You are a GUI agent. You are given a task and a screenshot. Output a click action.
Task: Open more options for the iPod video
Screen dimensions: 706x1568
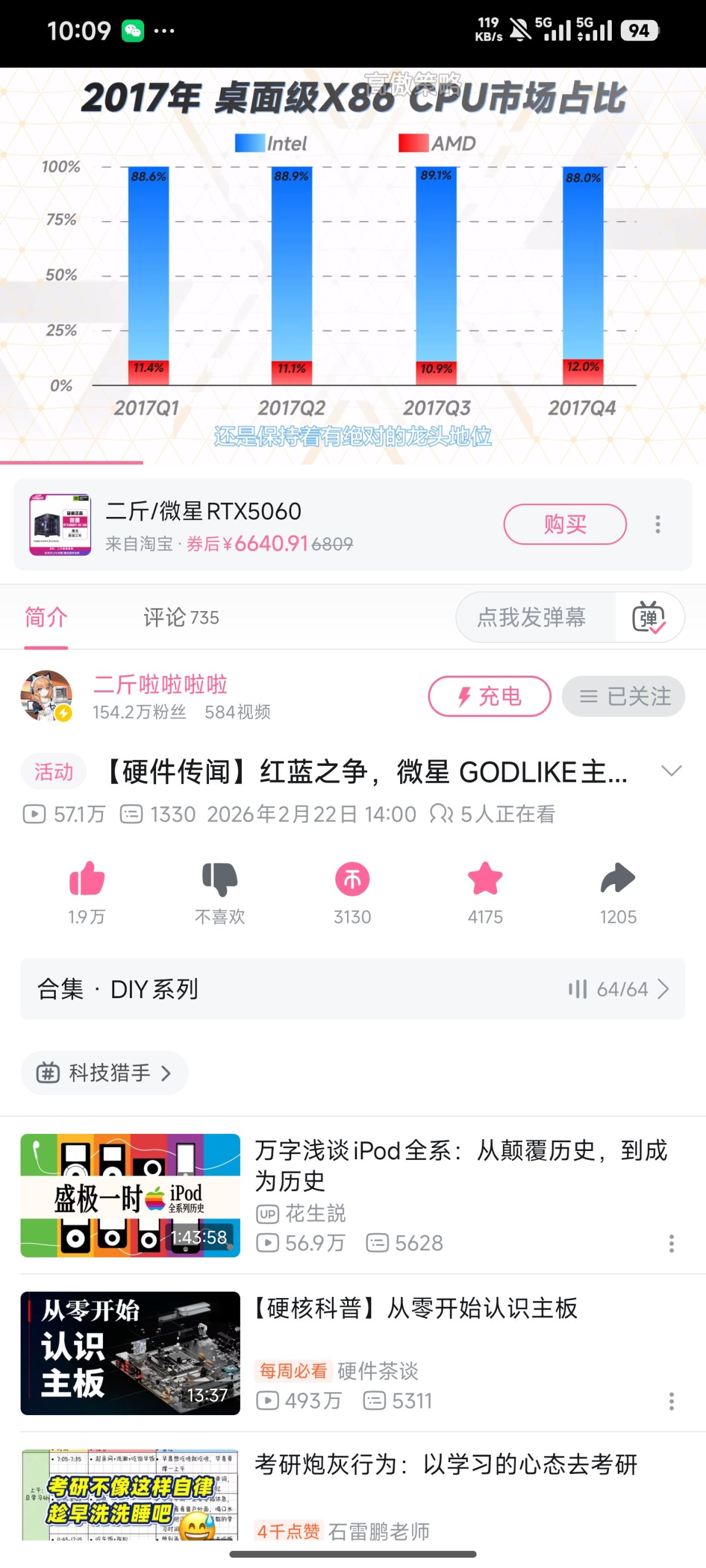(x=671, y=1243)
